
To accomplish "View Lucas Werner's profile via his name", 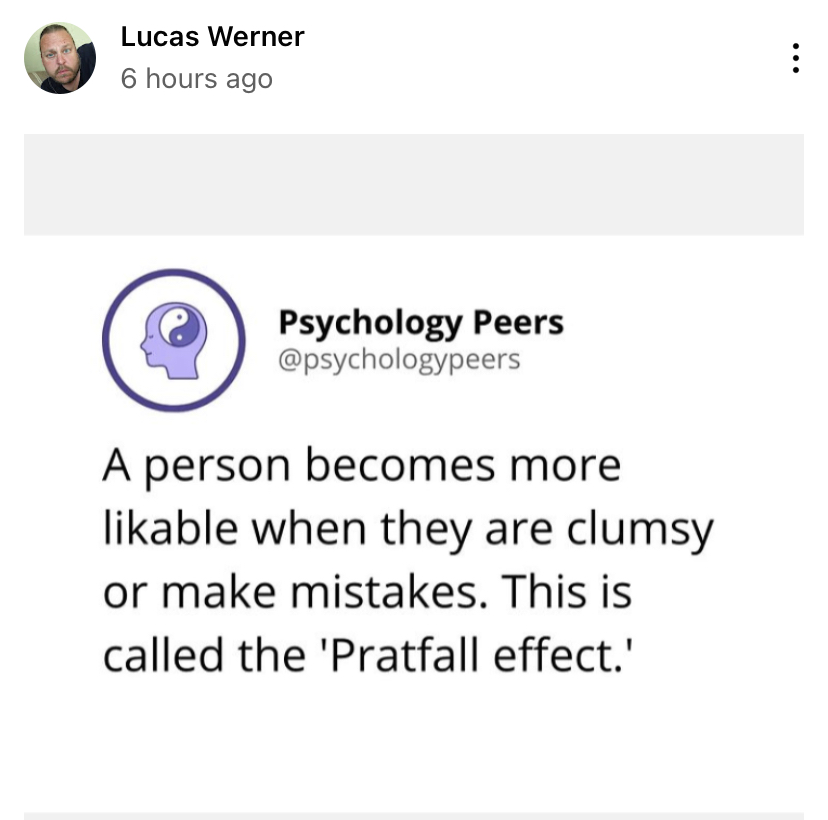I will [x=212, y=38].
